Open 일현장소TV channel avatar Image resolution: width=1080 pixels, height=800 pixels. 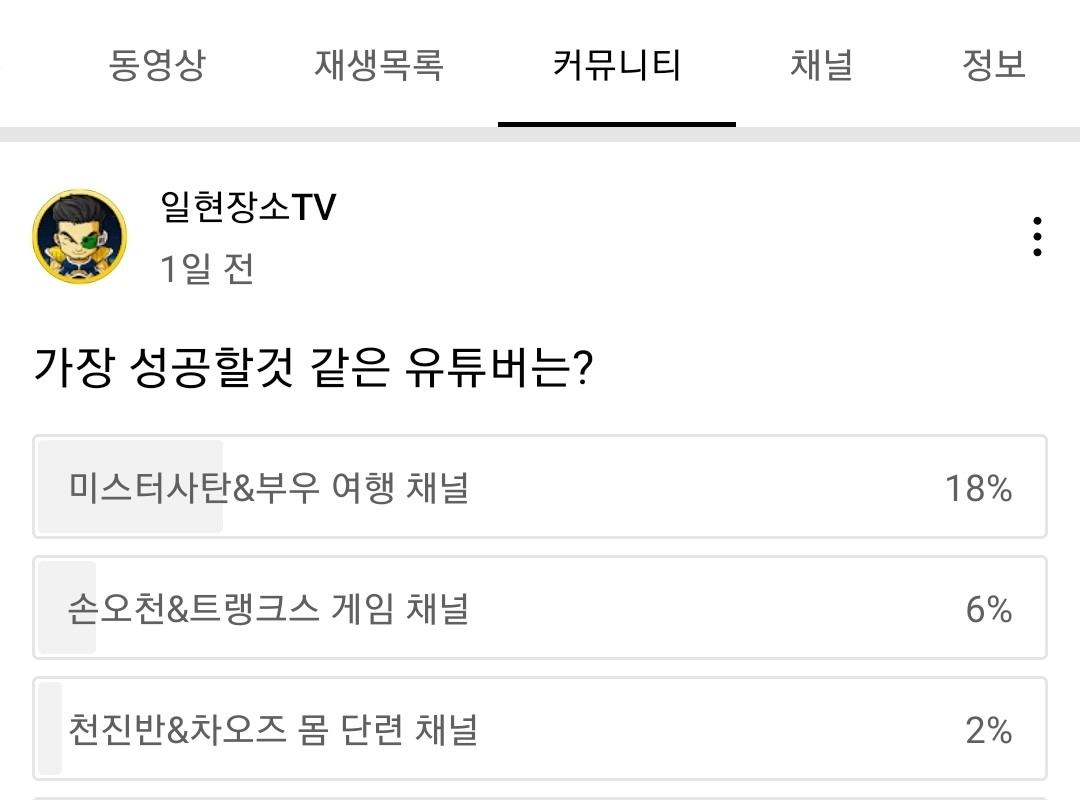[x=80, y=237]
